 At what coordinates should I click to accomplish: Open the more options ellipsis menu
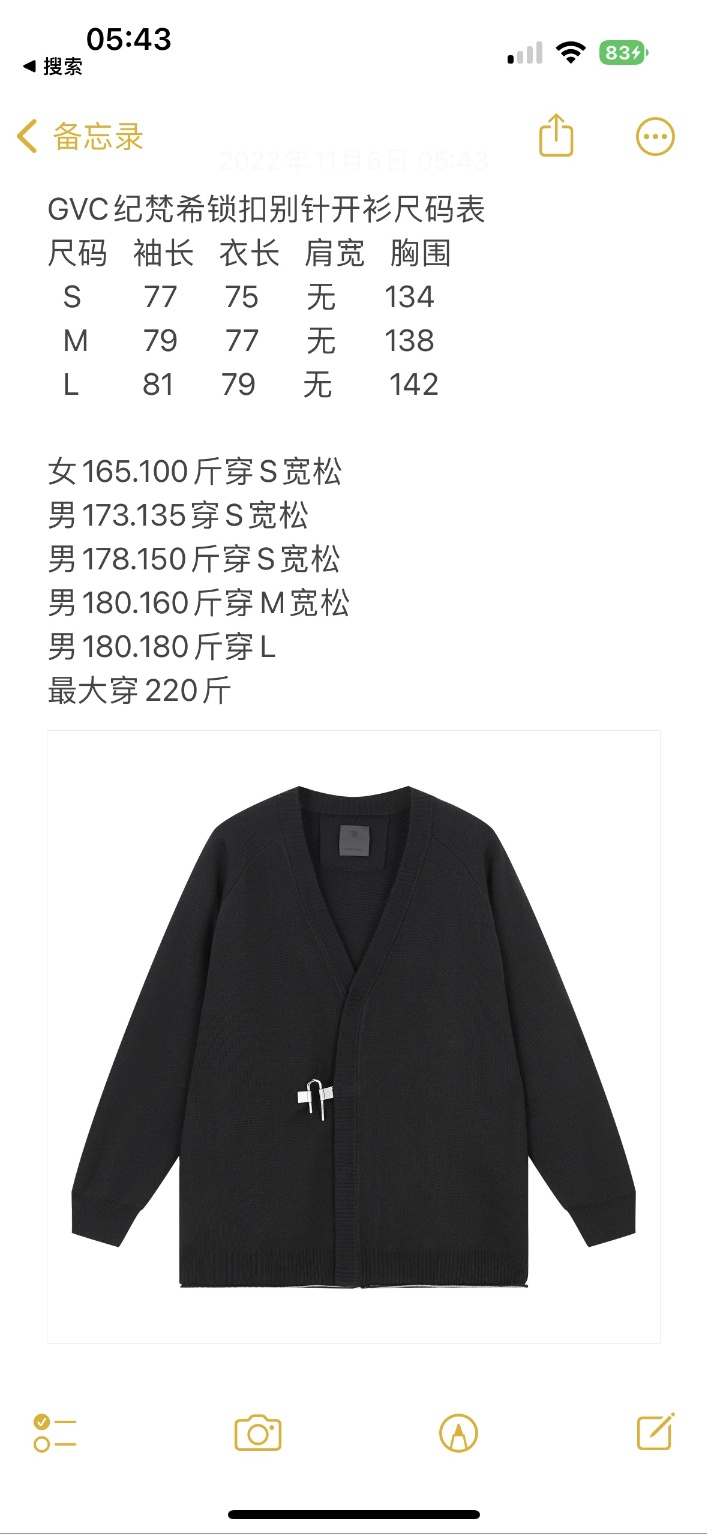[655, 137]
